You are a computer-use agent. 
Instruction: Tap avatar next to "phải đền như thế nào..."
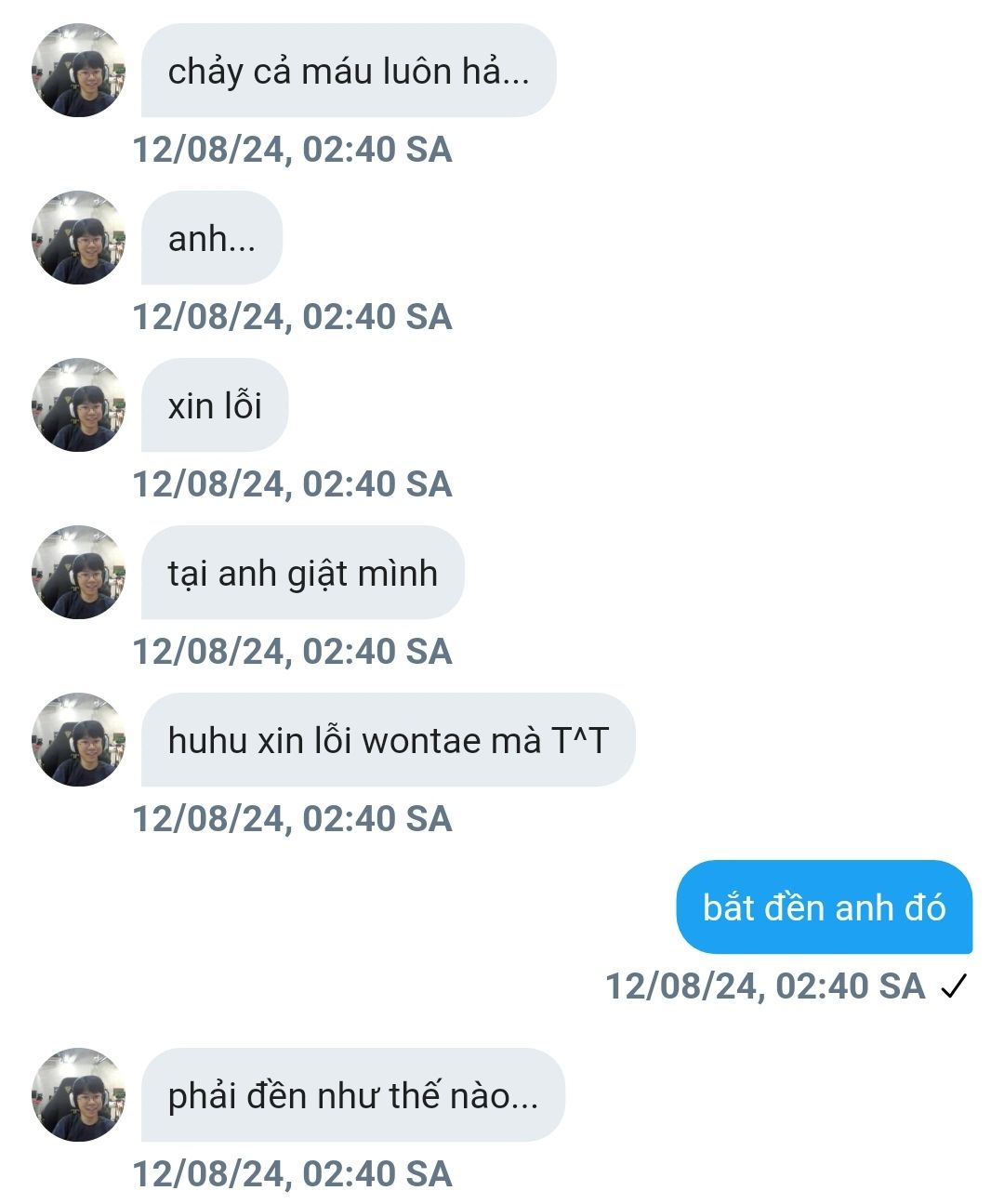coord(78,1095)
